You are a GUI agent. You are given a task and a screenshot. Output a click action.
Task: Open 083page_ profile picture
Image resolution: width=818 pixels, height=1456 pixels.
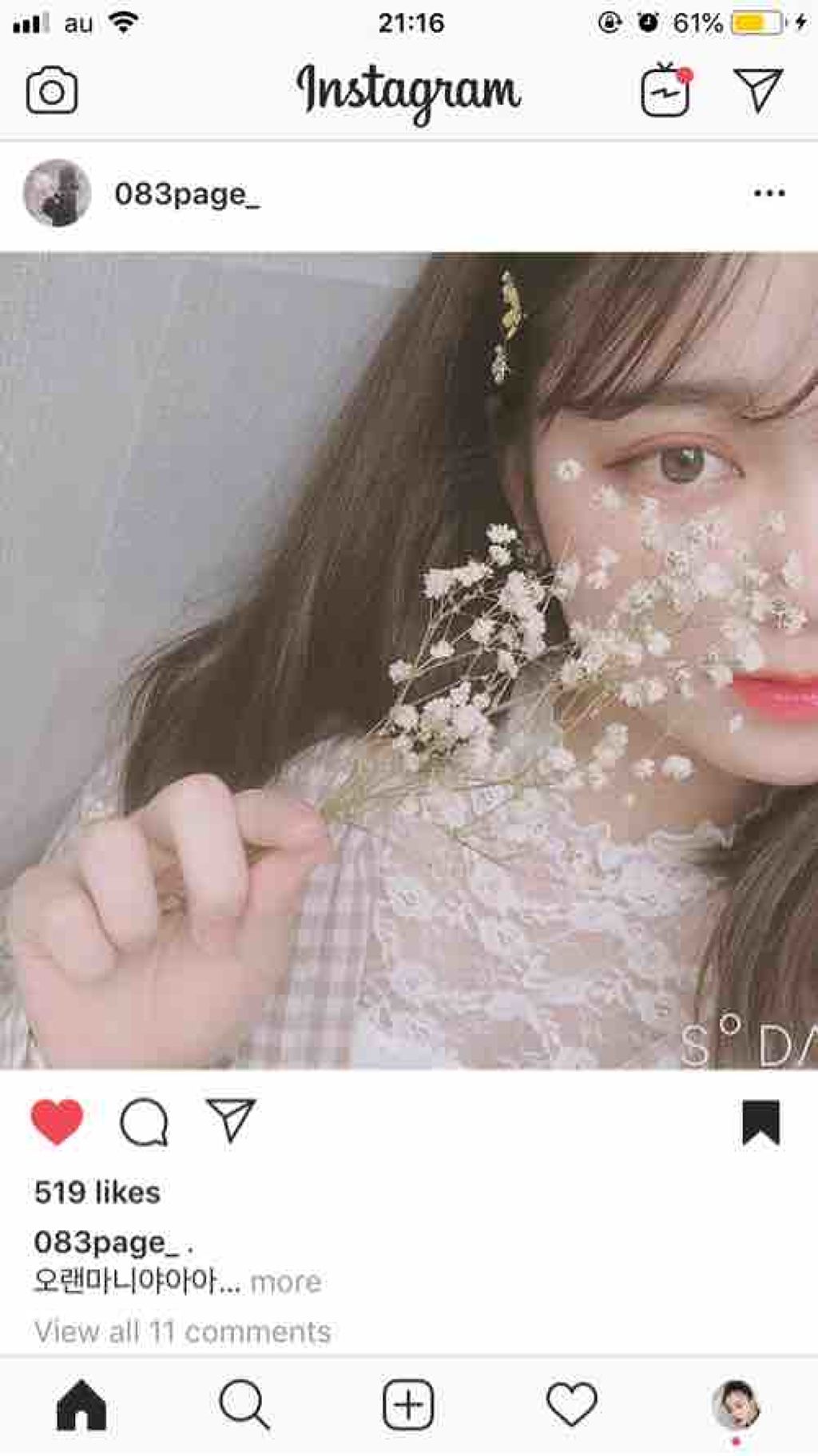57,193
